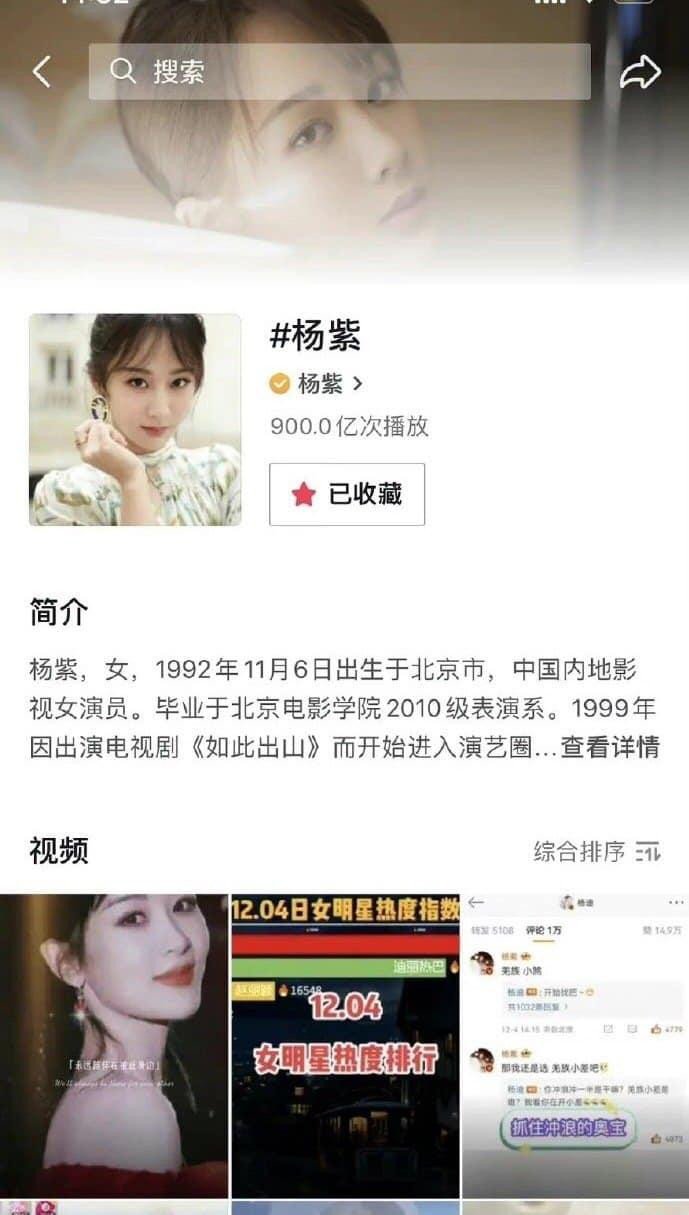689x1215 pixels.
Task: Play the 女明星热度排行 video
Action: 345,1045
